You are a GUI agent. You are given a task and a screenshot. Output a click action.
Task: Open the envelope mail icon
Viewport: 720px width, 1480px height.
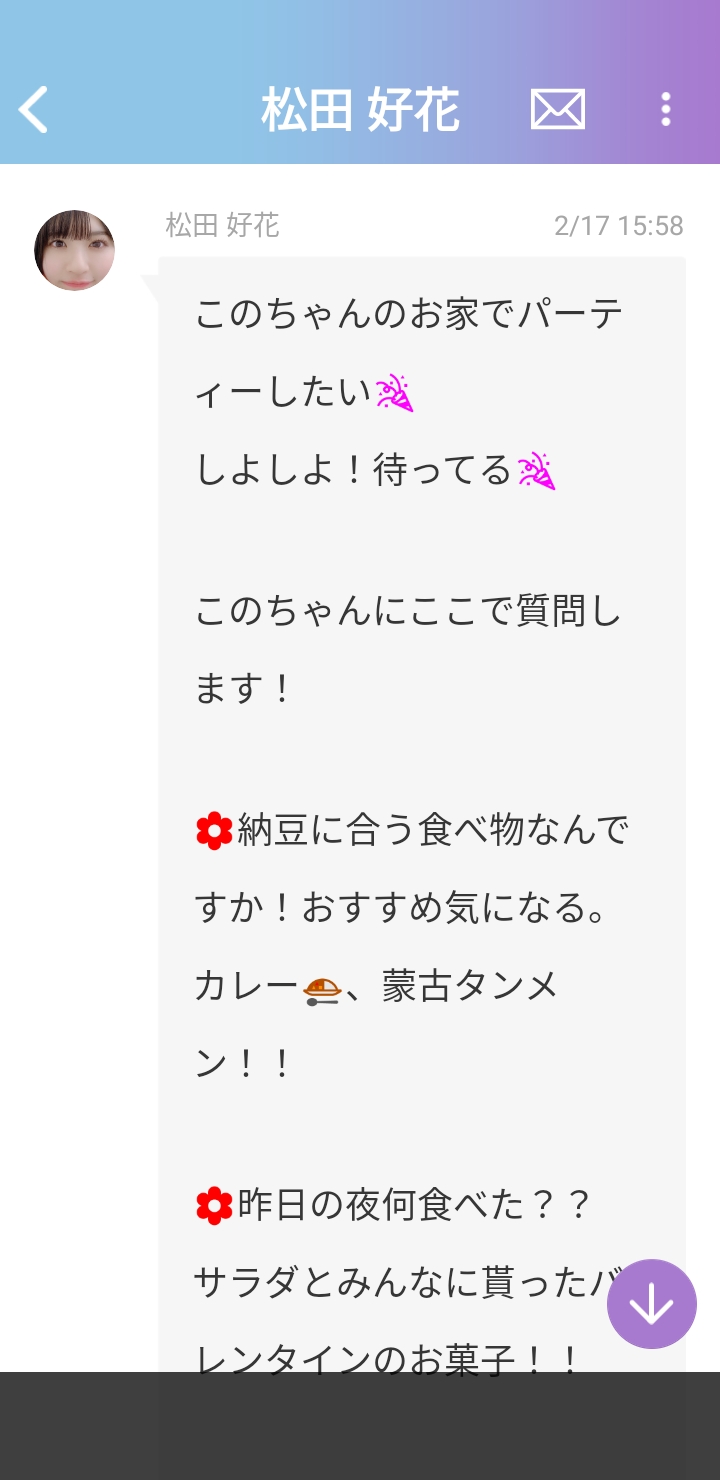(557, 110)
